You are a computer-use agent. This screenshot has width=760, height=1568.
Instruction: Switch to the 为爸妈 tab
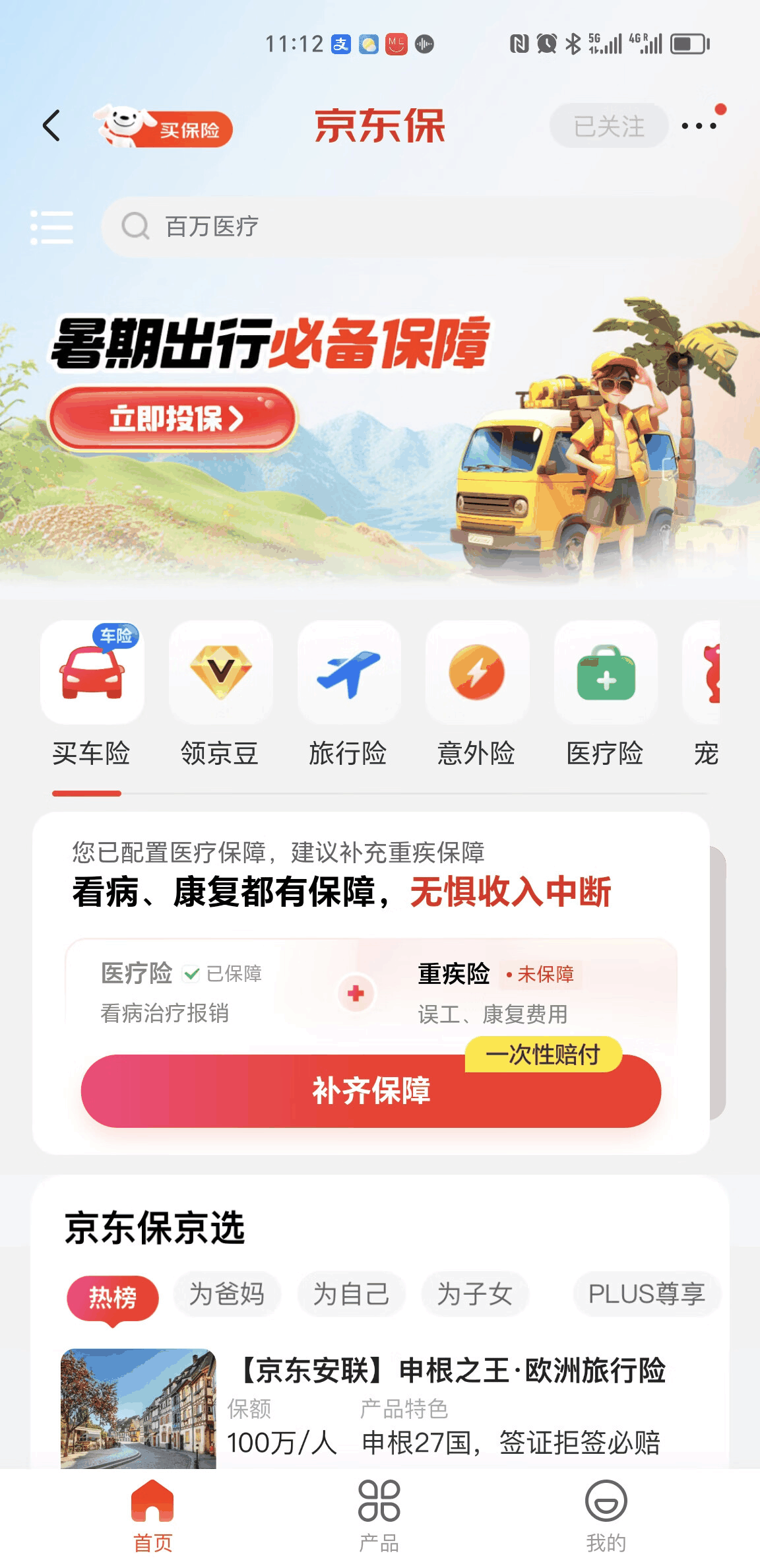227,1293
